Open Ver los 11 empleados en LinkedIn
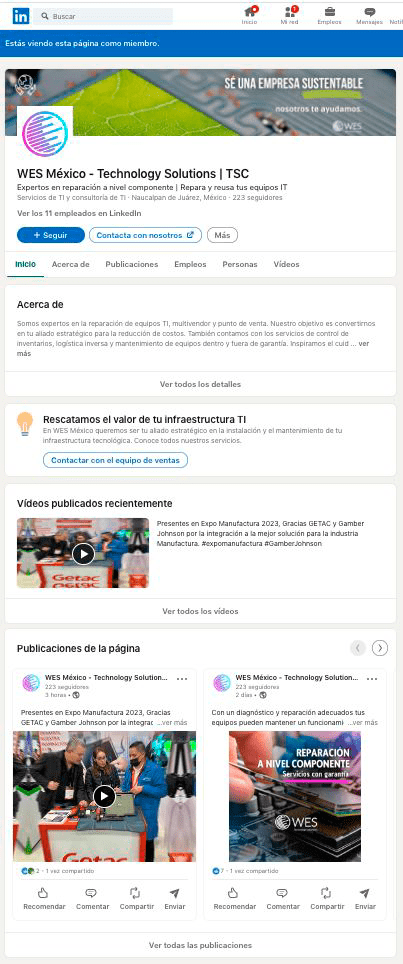The width and height of the screenshot is (403, 964). click(x=79, y=213)
